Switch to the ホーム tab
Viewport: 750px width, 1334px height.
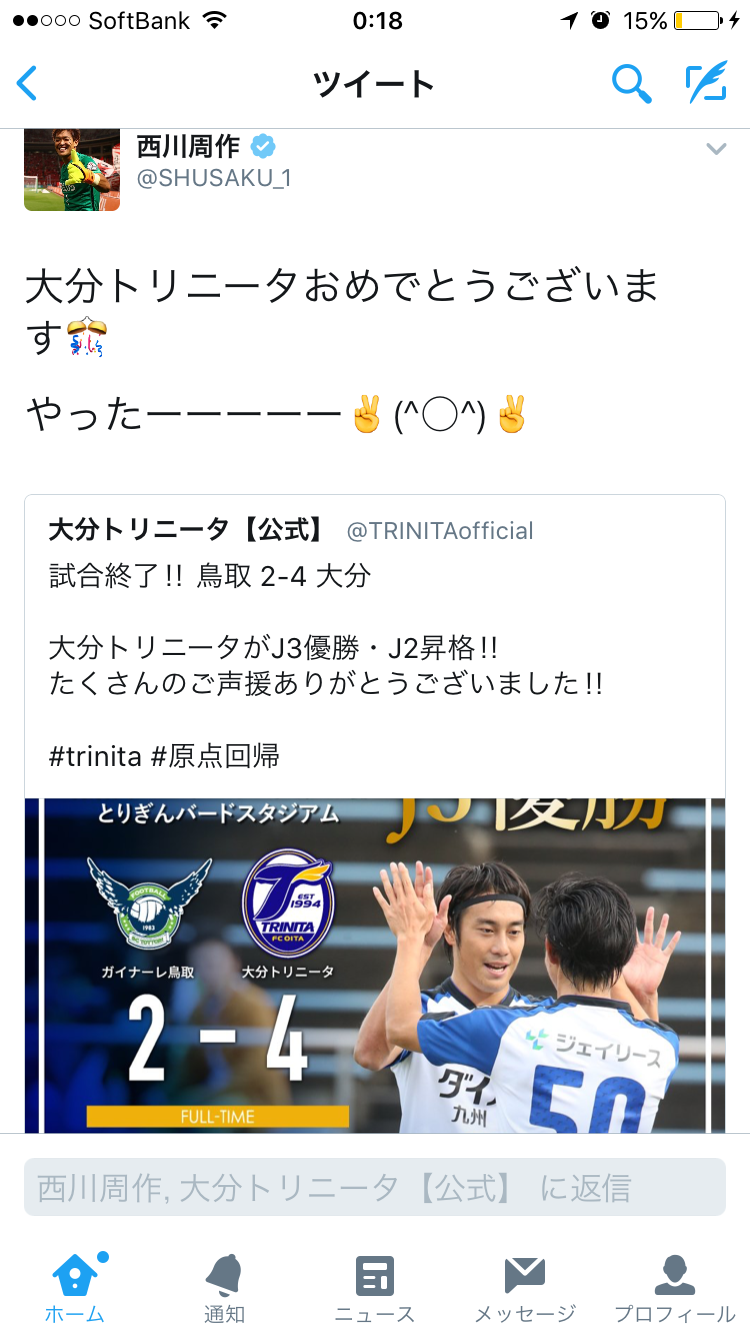tap(75, 1288)
